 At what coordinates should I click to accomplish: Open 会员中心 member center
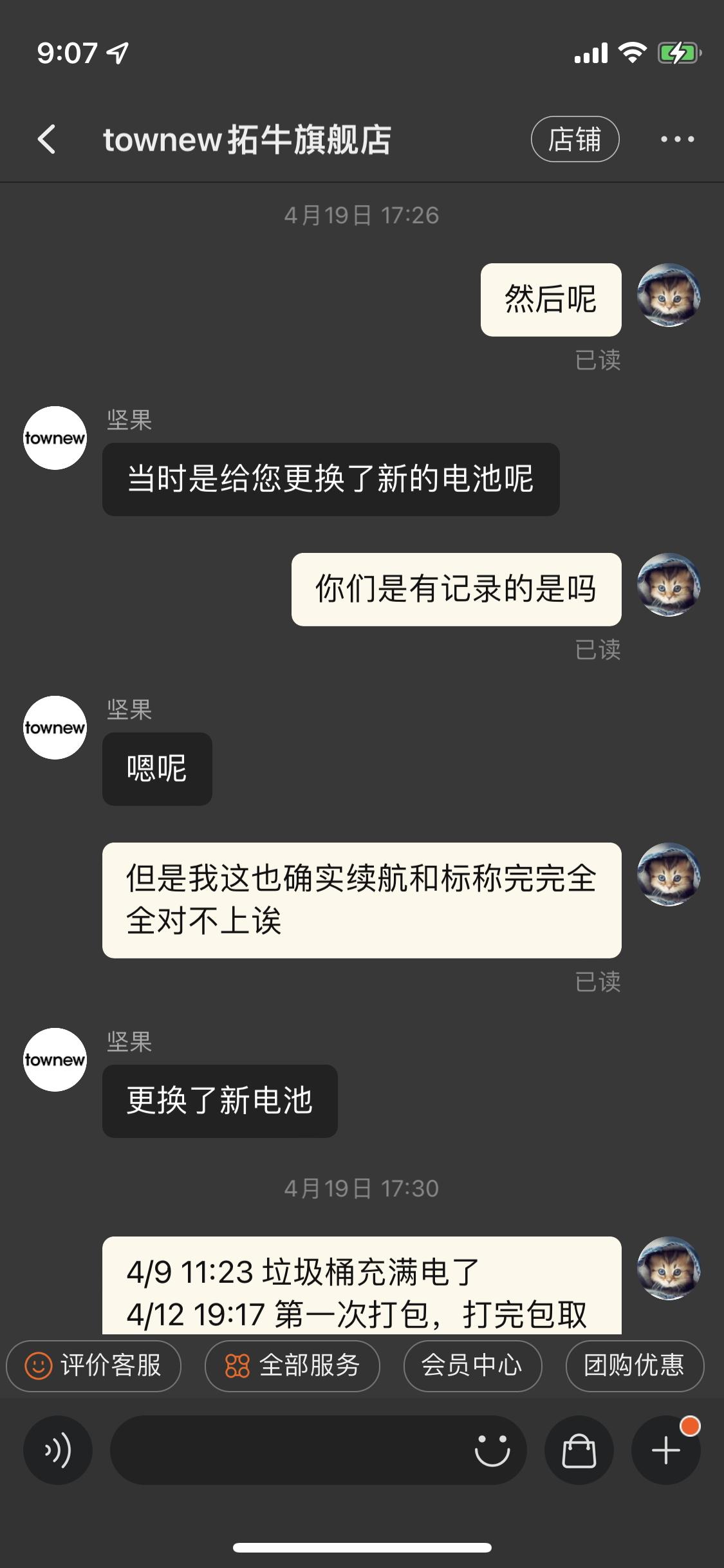[472, 1366]
